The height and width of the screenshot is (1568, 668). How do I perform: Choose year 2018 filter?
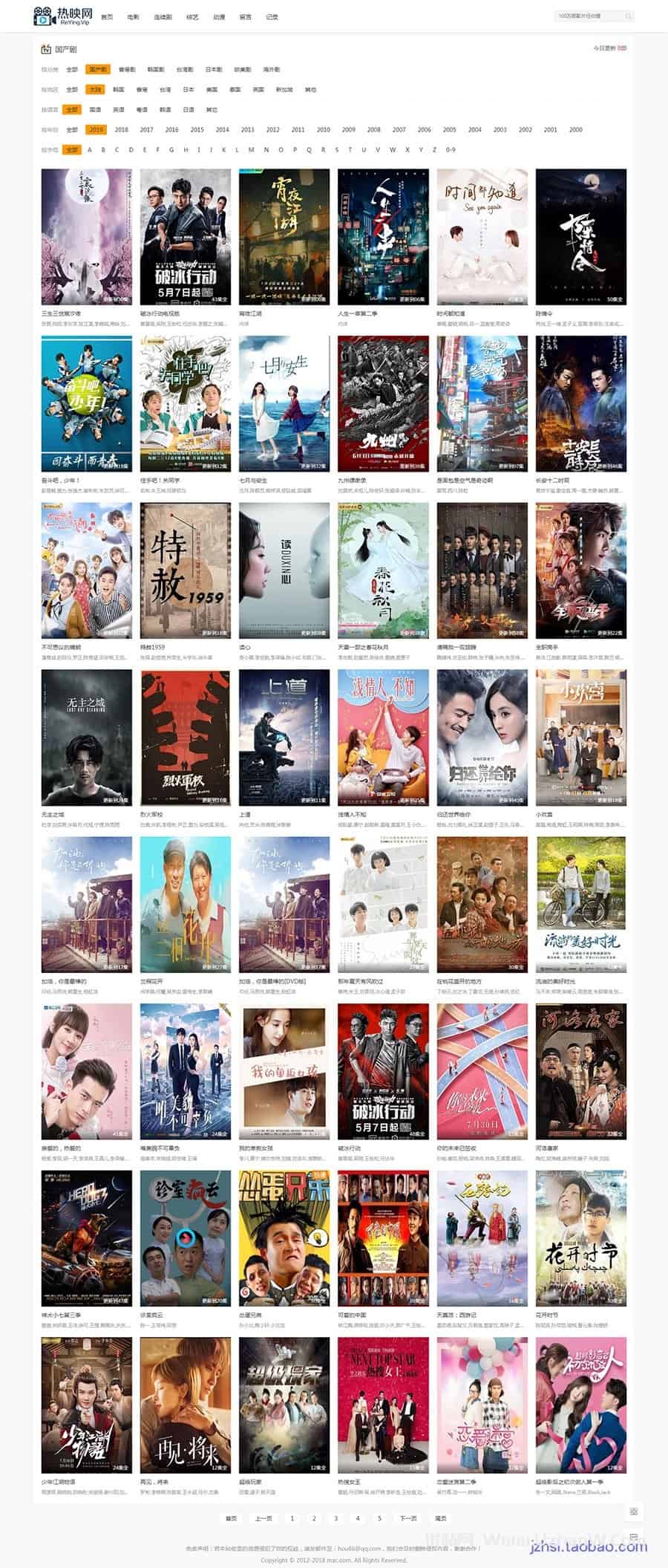[x=122, y=129]
